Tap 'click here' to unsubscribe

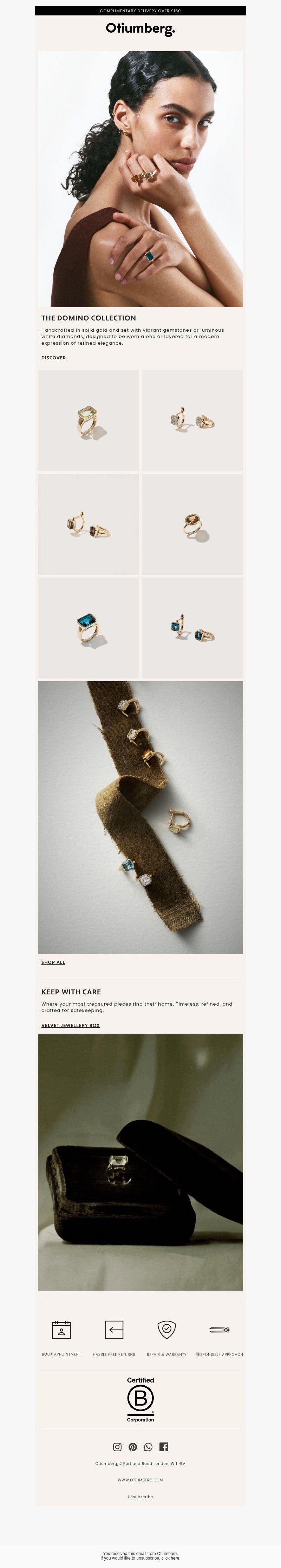171,1558
